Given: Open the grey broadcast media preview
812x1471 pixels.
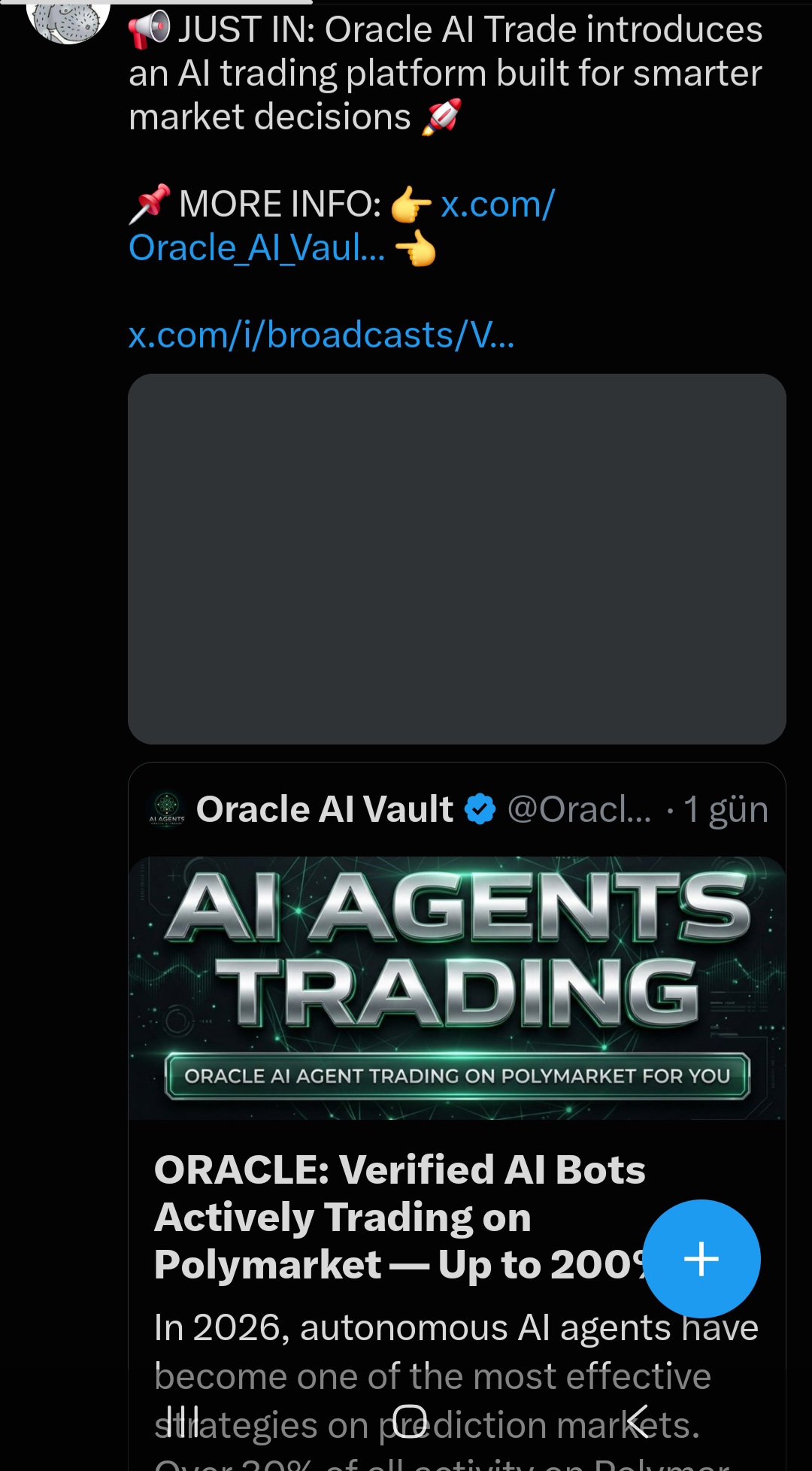Looking at the screenshot, I should point(457,559).
